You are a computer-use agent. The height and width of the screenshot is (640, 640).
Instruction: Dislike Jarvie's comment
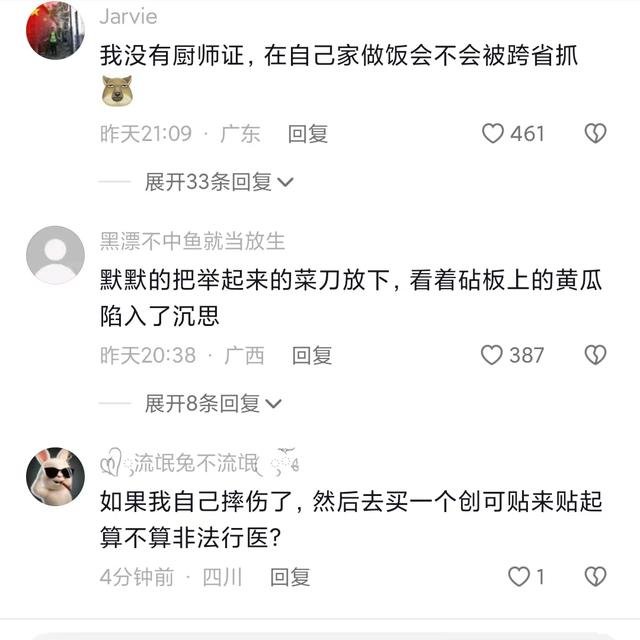click(595, 133)
